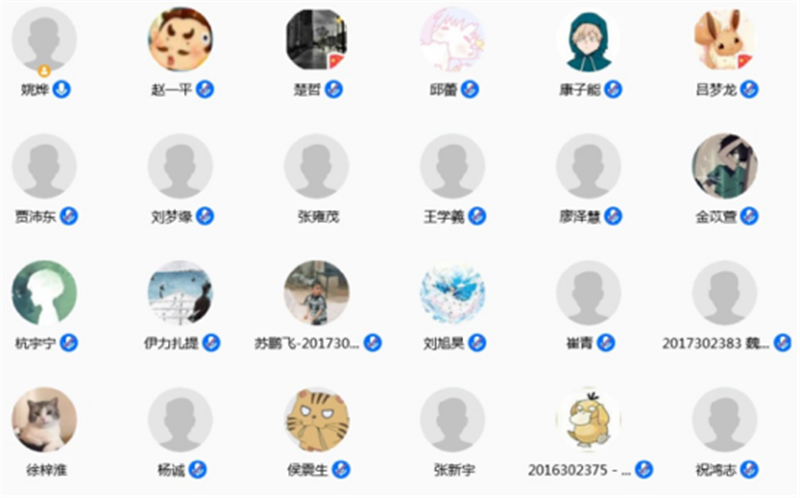Open participant 贾沛东's tile

pos(44,166)
